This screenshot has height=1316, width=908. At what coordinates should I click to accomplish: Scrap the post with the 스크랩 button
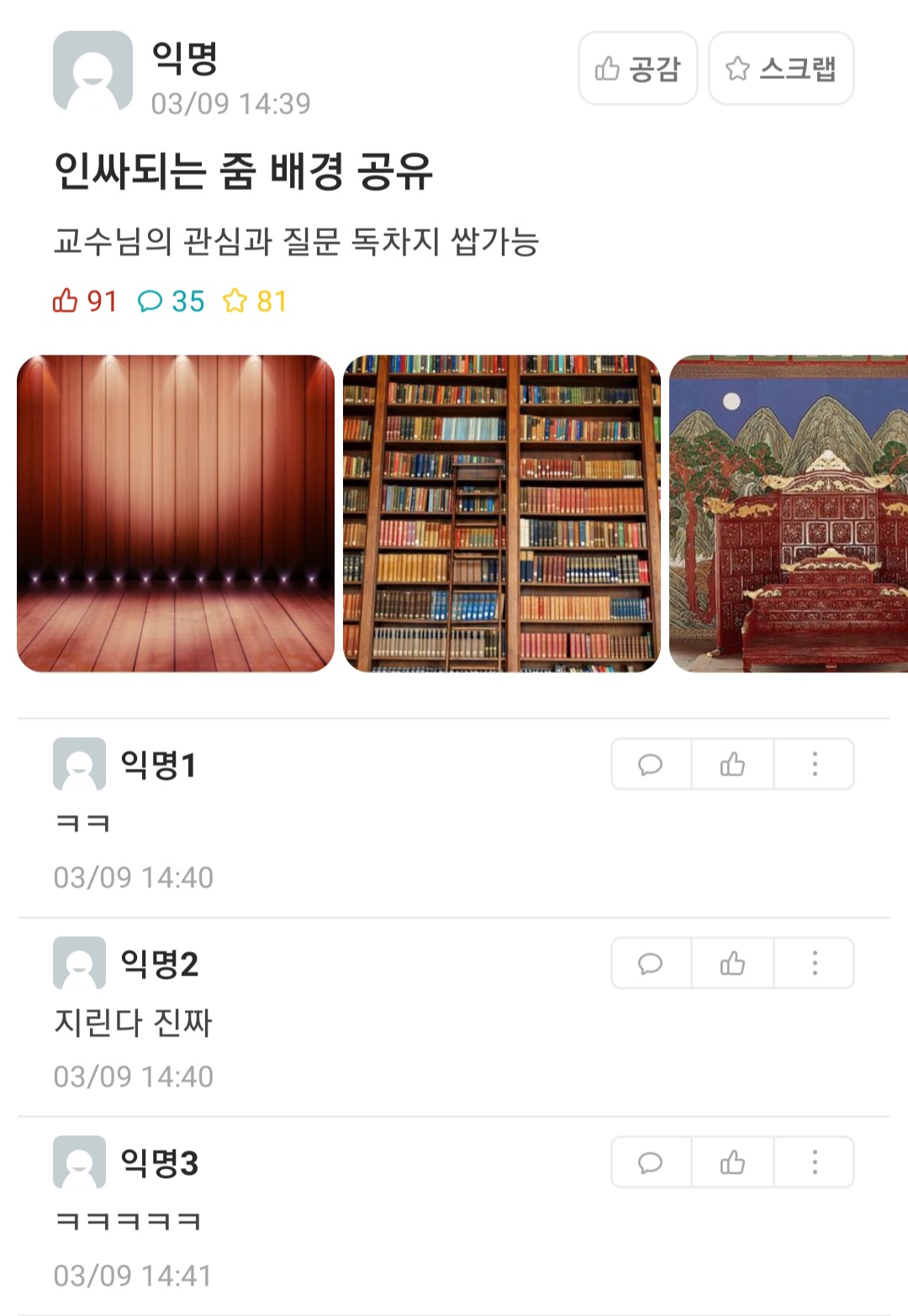tap(781, 69)
